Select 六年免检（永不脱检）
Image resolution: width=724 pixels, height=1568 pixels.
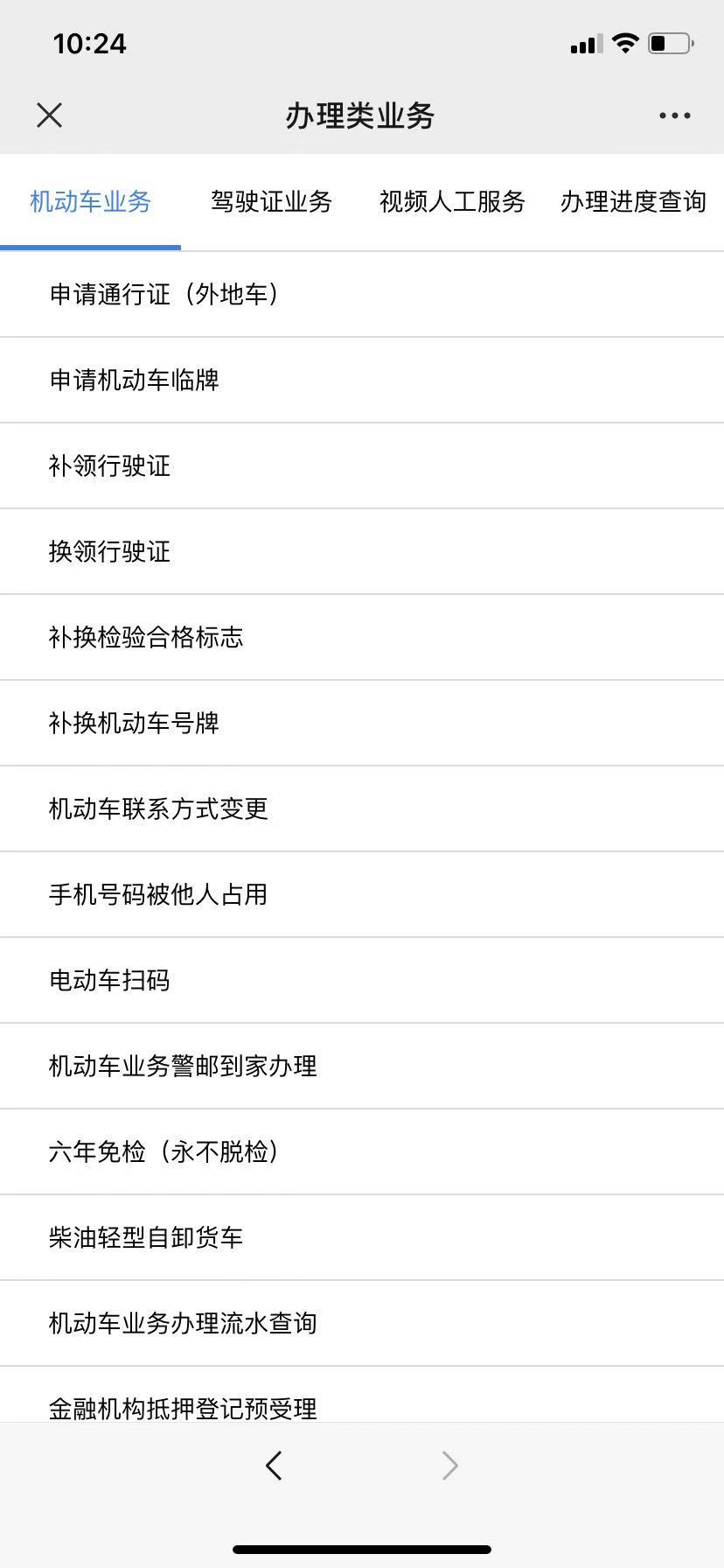166,1151
